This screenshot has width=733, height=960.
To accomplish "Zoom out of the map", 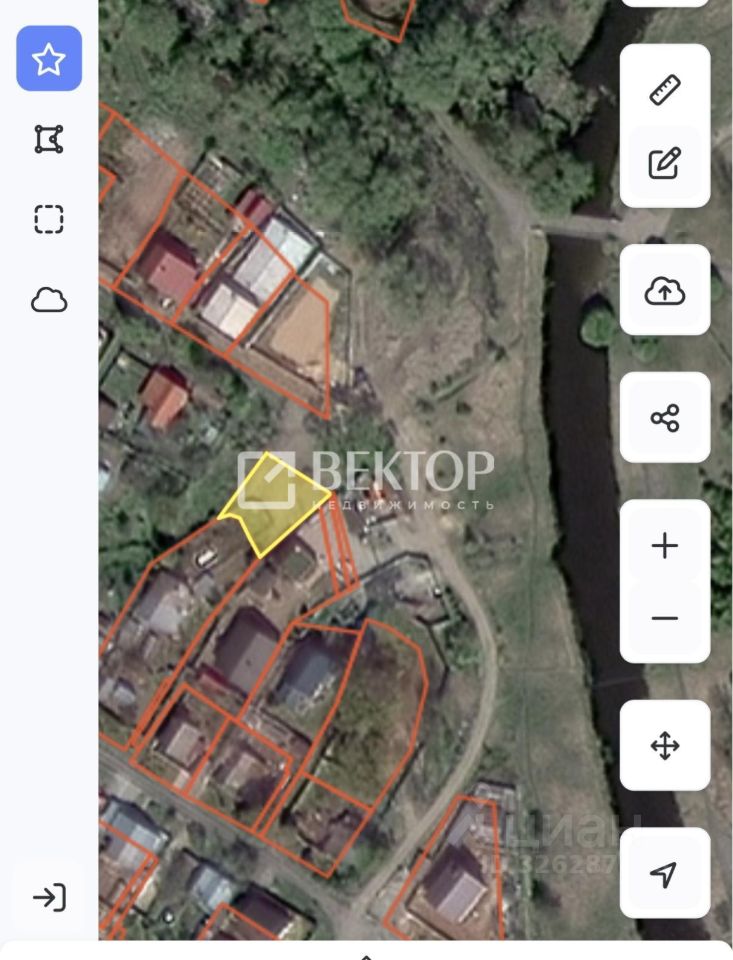I will 665,619.
